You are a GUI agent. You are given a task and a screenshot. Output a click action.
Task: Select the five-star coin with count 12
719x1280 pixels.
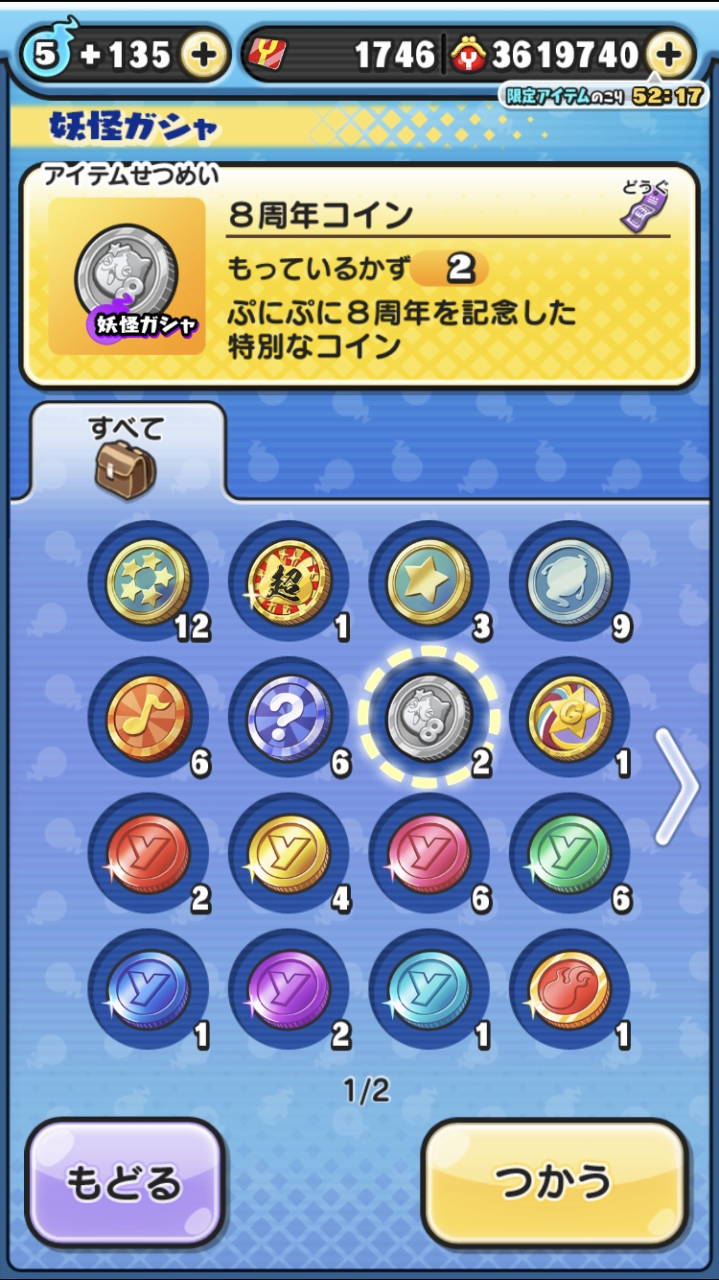(x=148, y=581)
